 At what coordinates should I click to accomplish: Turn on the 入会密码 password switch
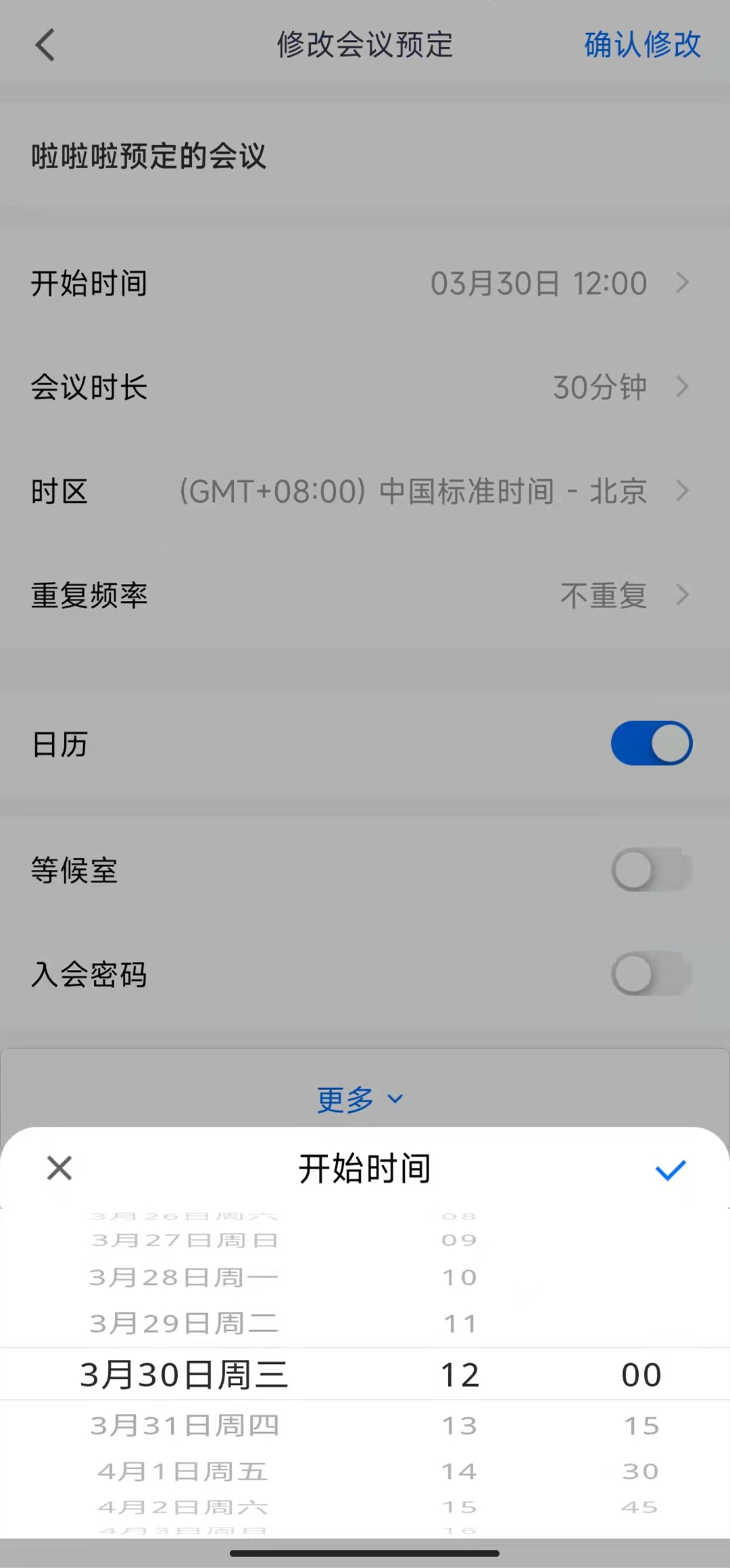point(650,974)
